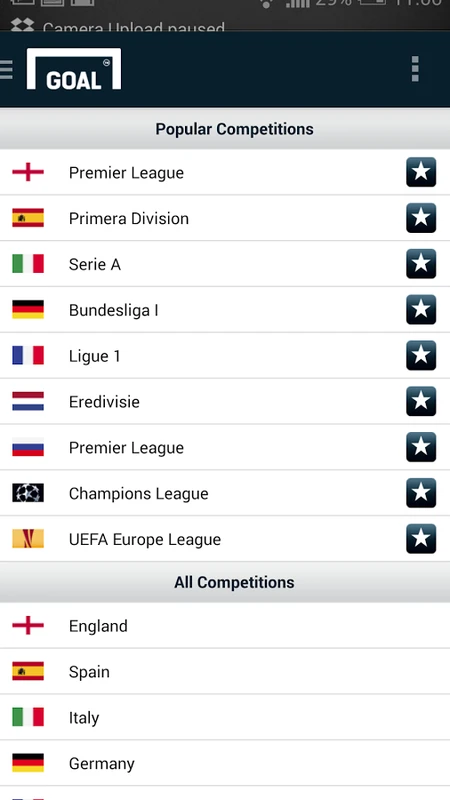Star the Eredivisie league
The image size is (450, 800).
coord(421,402)
